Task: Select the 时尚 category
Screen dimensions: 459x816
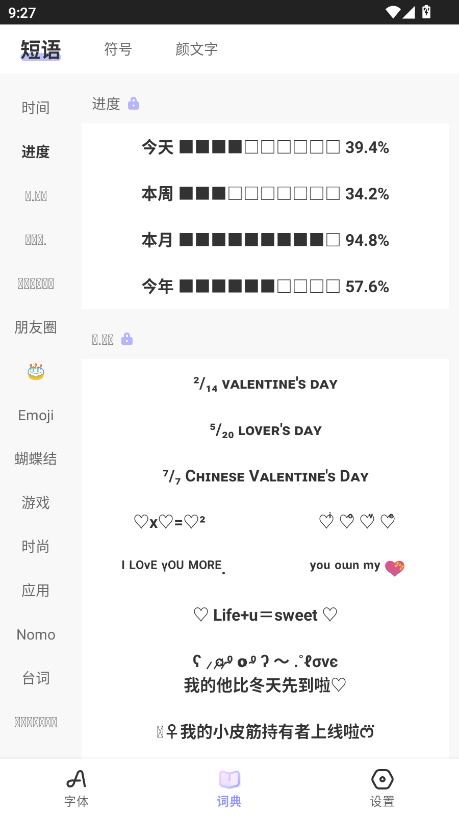Action: click(35, 546)
